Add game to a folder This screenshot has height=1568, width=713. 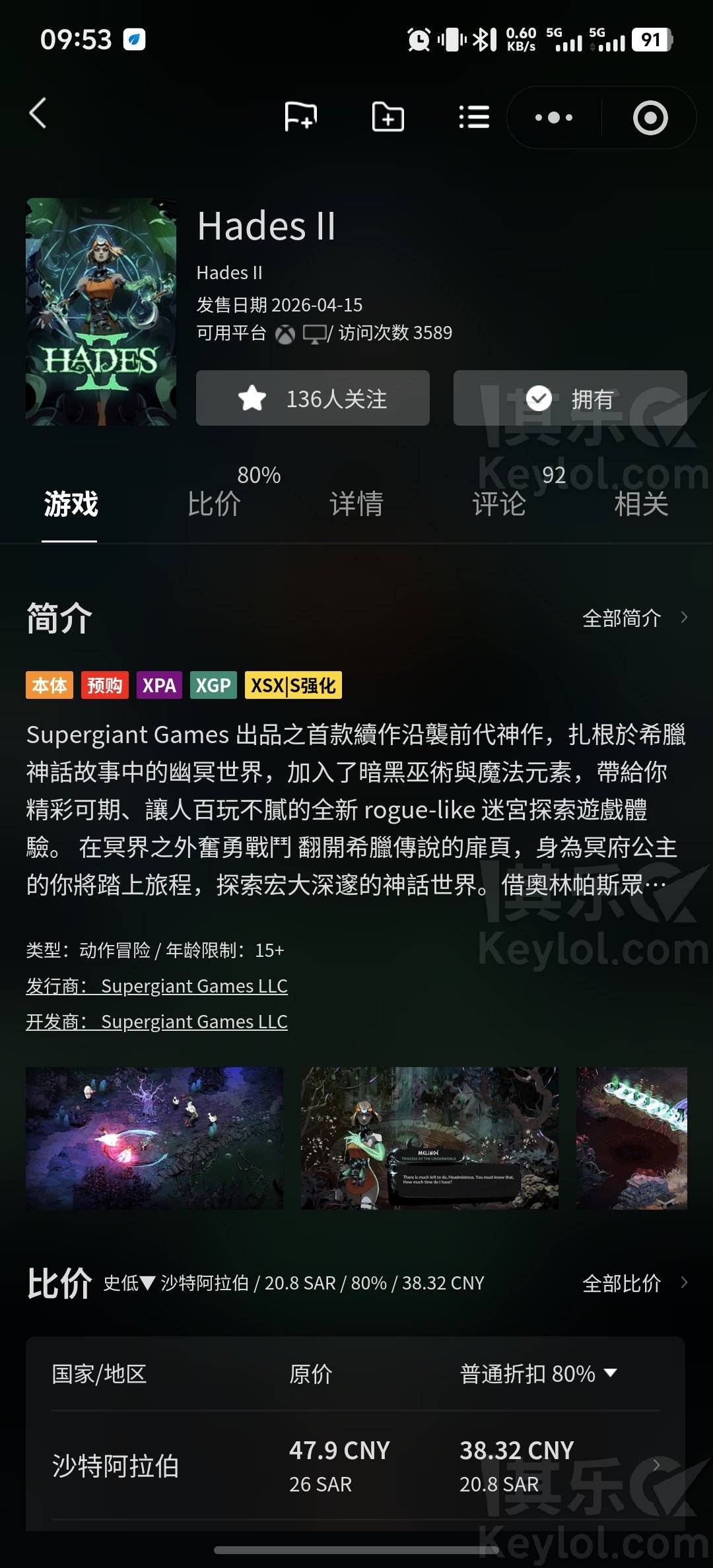[x=388, y=117]
